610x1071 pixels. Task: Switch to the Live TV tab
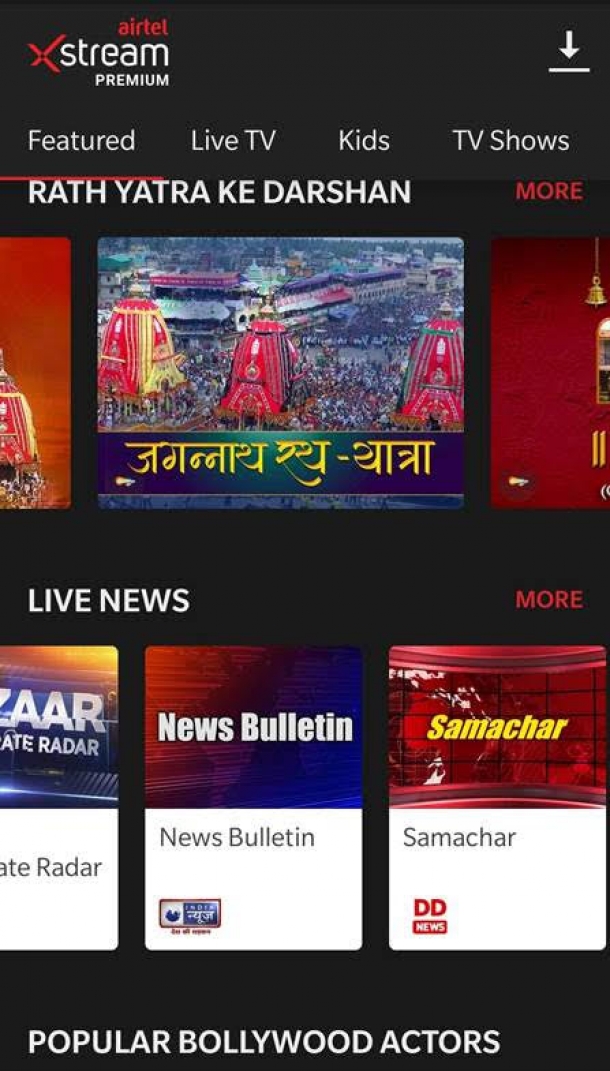232,141
